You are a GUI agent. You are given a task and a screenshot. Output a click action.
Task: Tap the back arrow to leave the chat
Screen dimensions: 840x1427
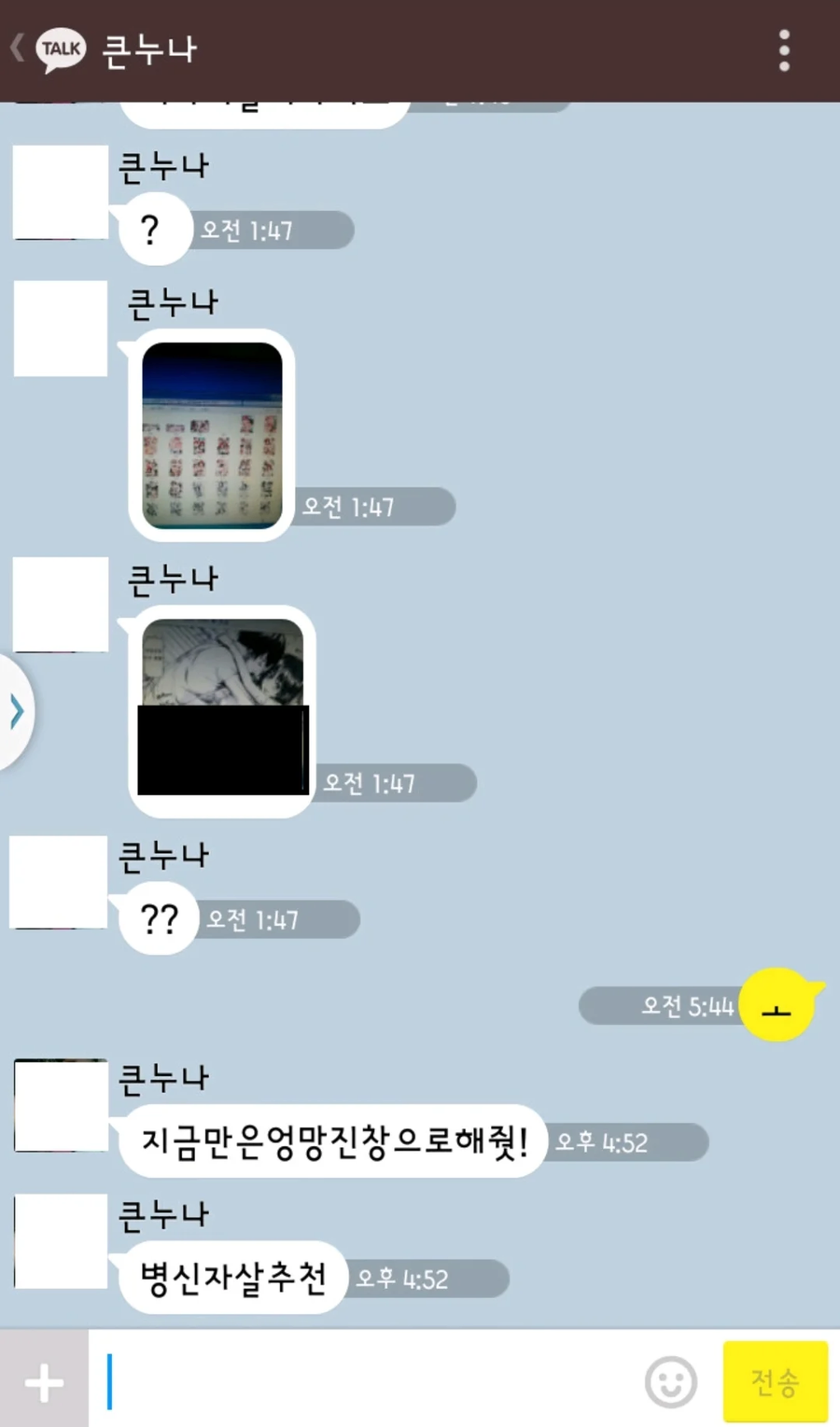coord(15,49)
